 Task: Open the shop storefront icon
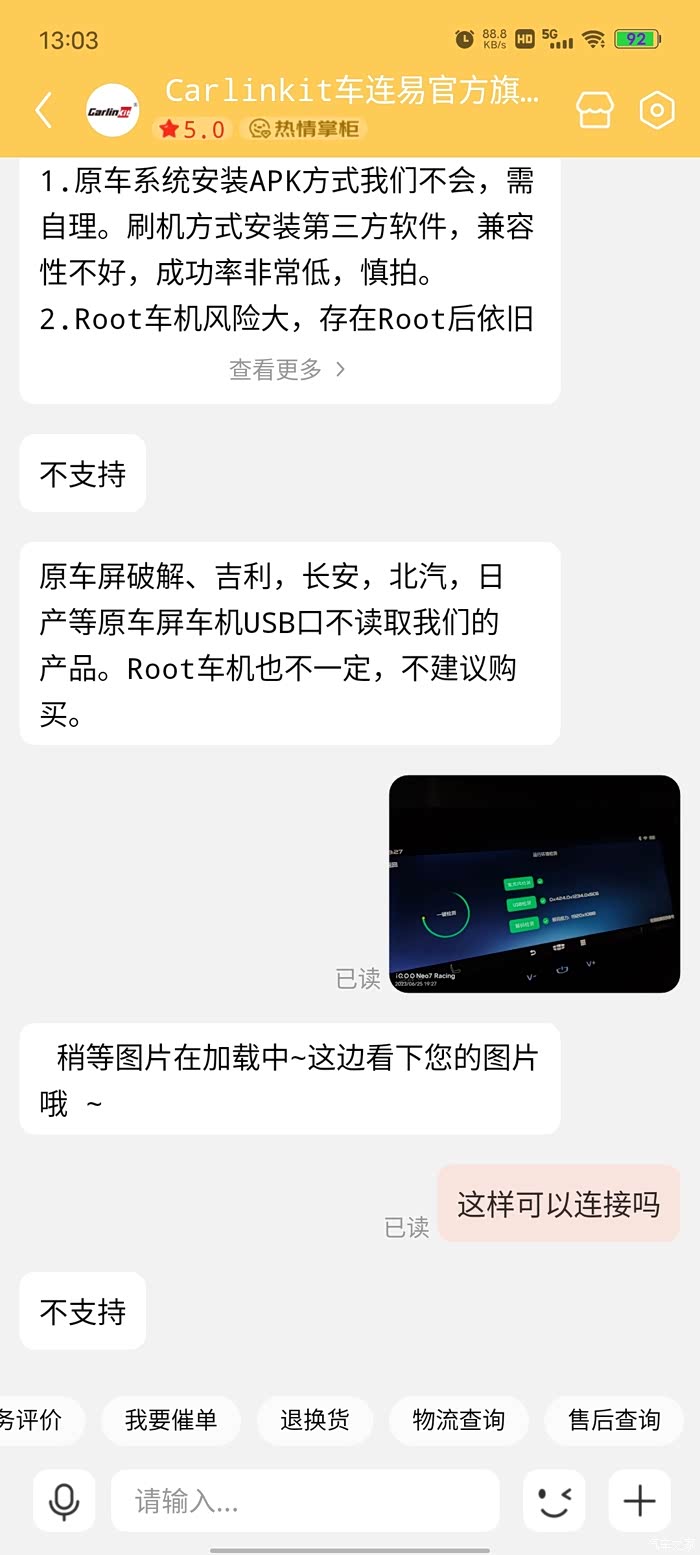click(594, 110)
